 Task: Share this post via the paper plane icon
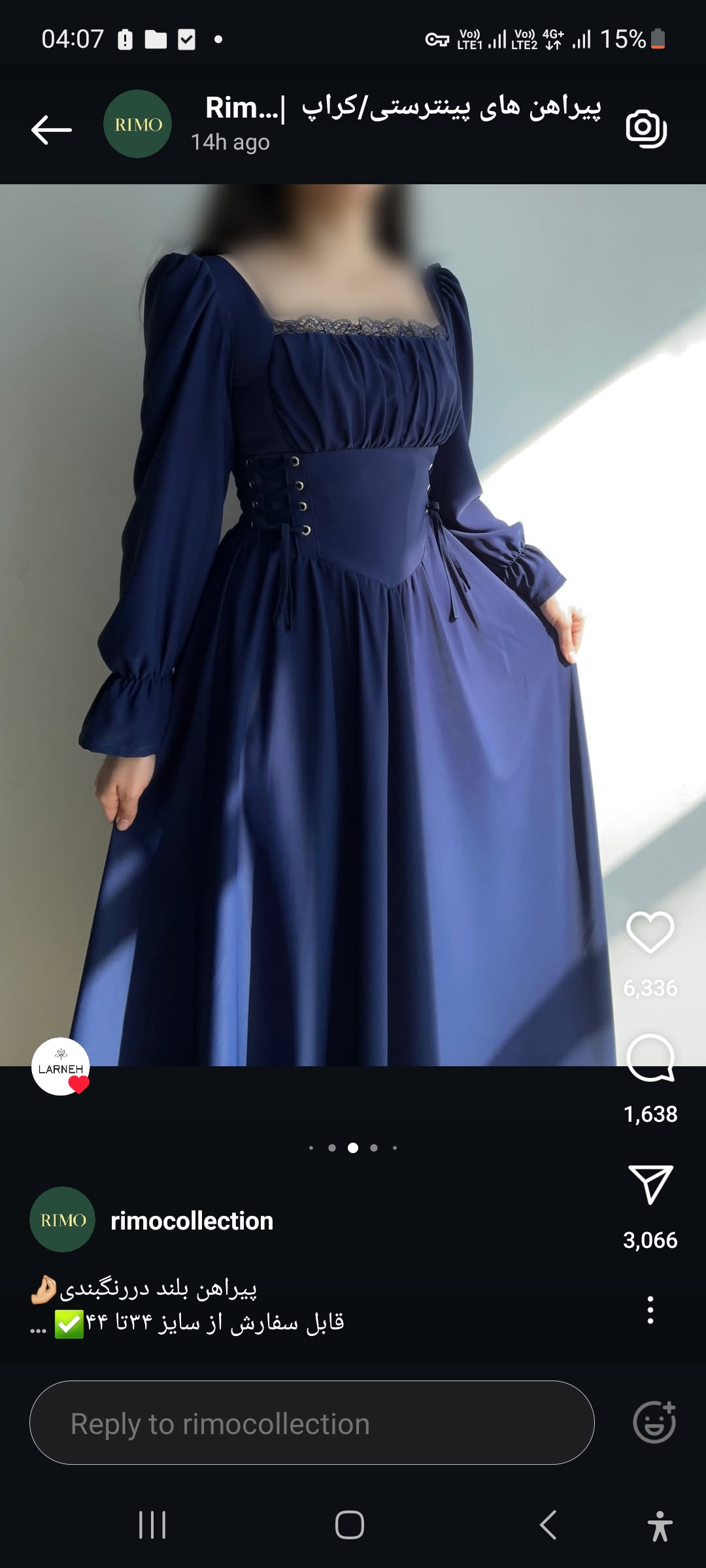click(x=650, y=1184)
